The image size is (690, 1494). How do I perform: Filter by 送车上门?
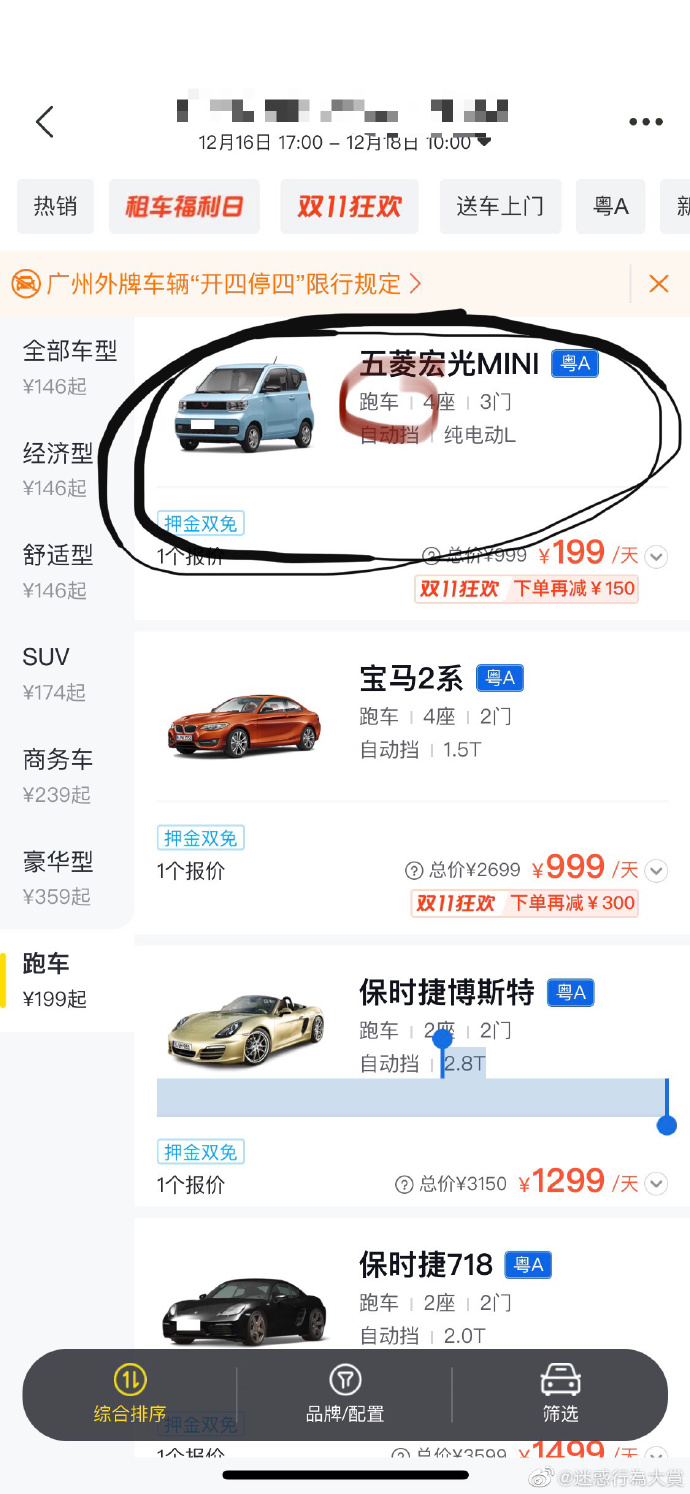click(x=500, y=207)
